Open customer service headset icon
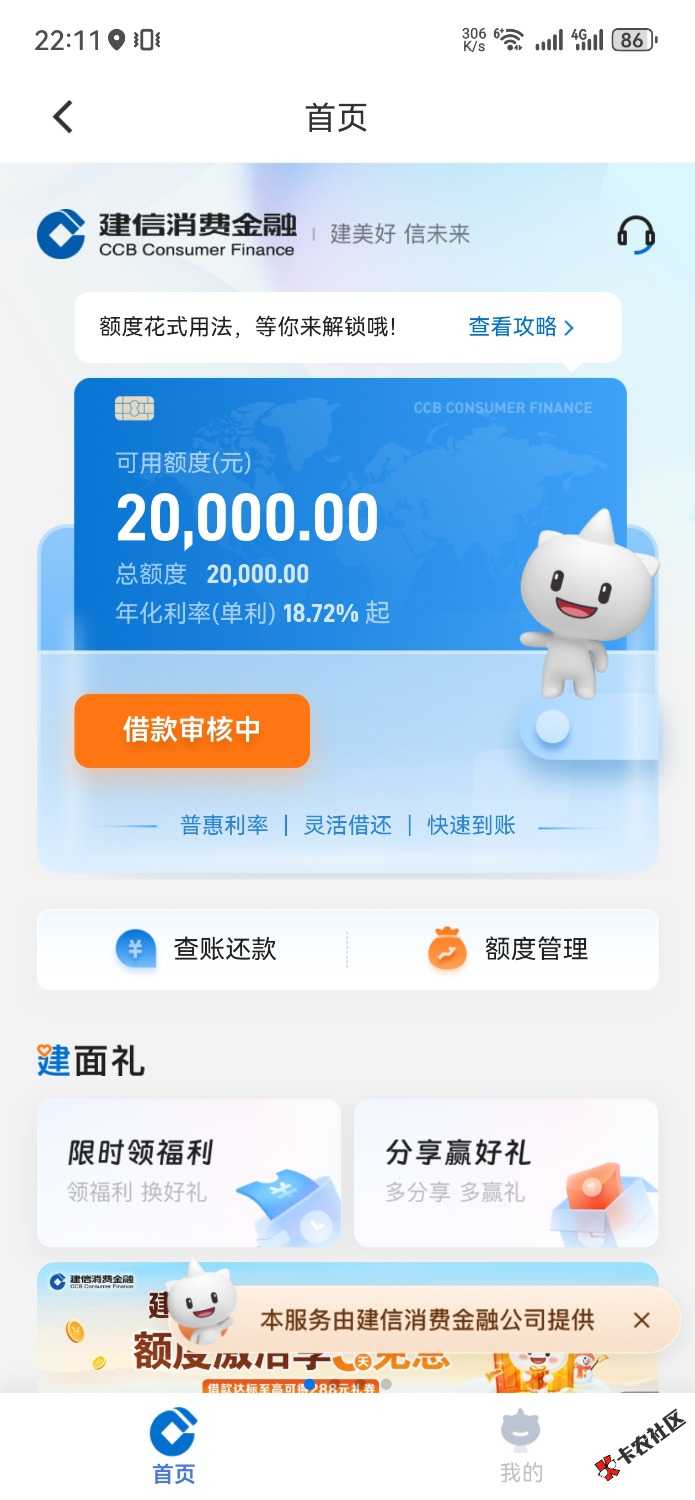The image size is (695, 1500). click(x=635, y=235)
